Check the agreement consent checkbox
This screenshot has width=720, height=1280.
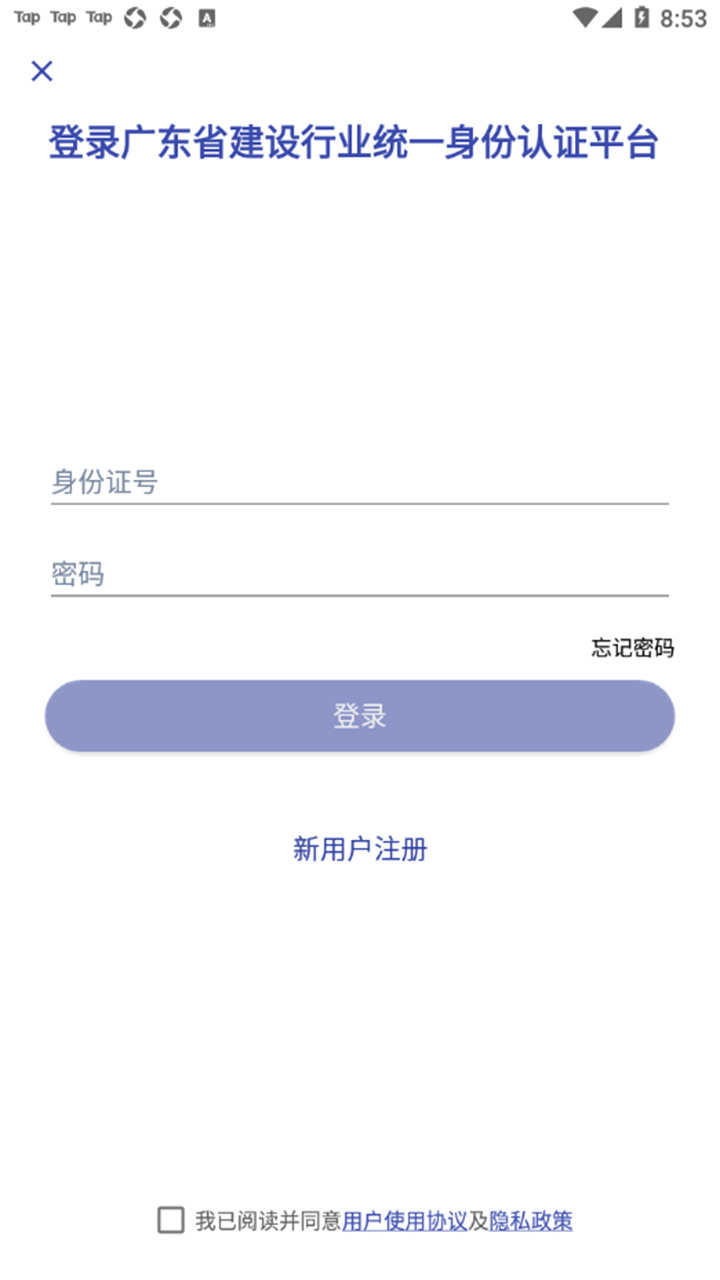click(168, 1222)
